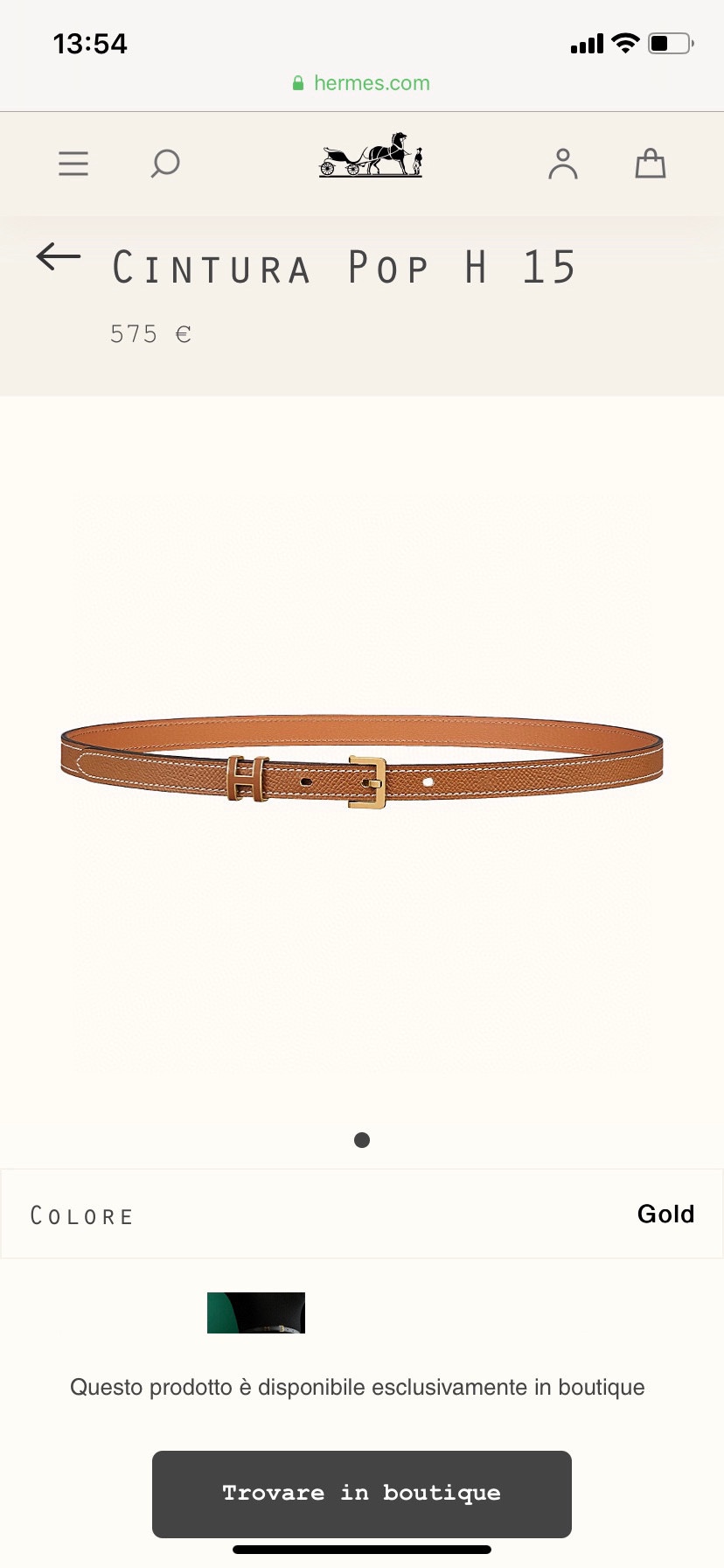Open the hamburger navigation menu

pyautogui.click(x=73, y=164)
